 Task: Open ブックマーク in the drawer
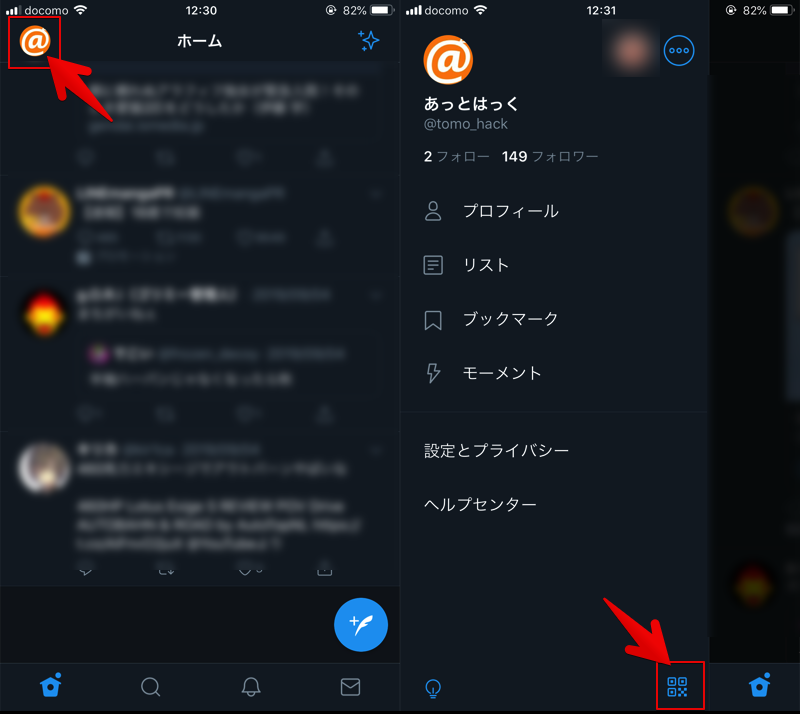[x=509, y=319]
